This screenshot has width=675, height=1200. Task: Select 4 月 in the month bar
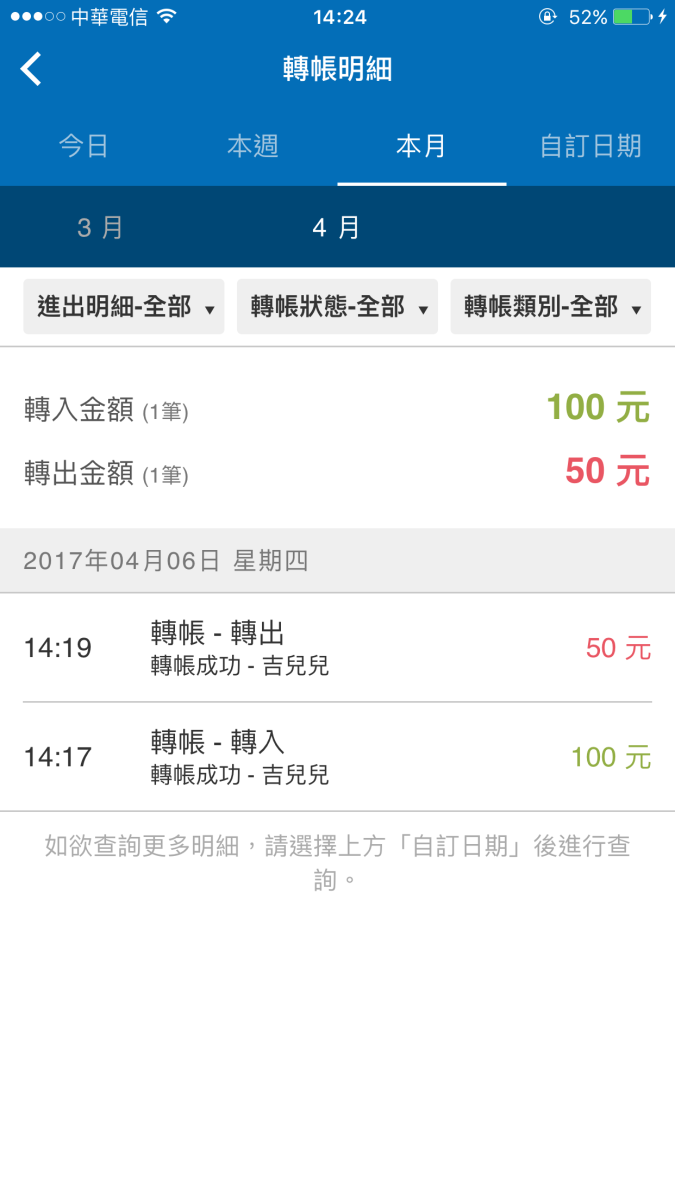pos(337,227)
